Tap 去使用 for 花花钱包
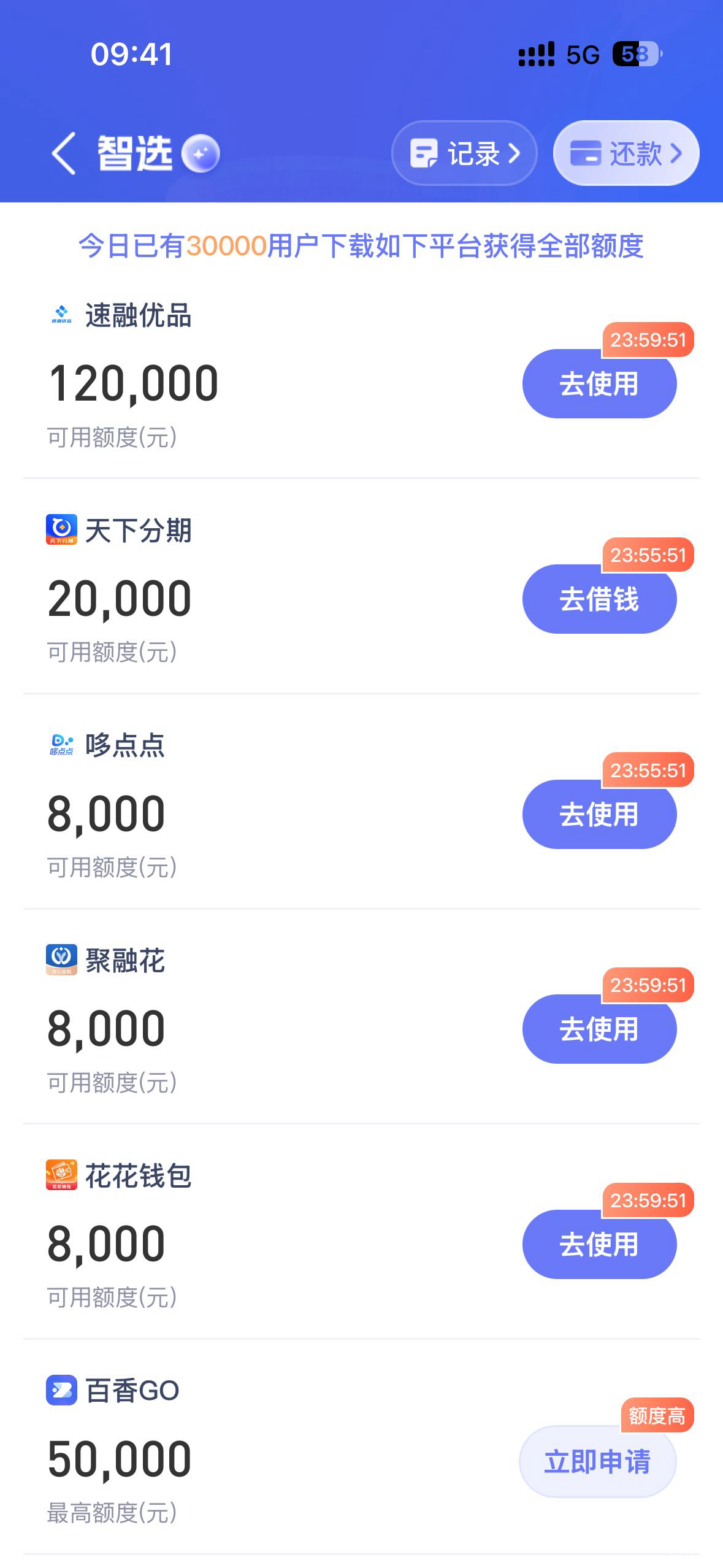The height and width of the screenshot is (1568, 723). (599, 1245)
